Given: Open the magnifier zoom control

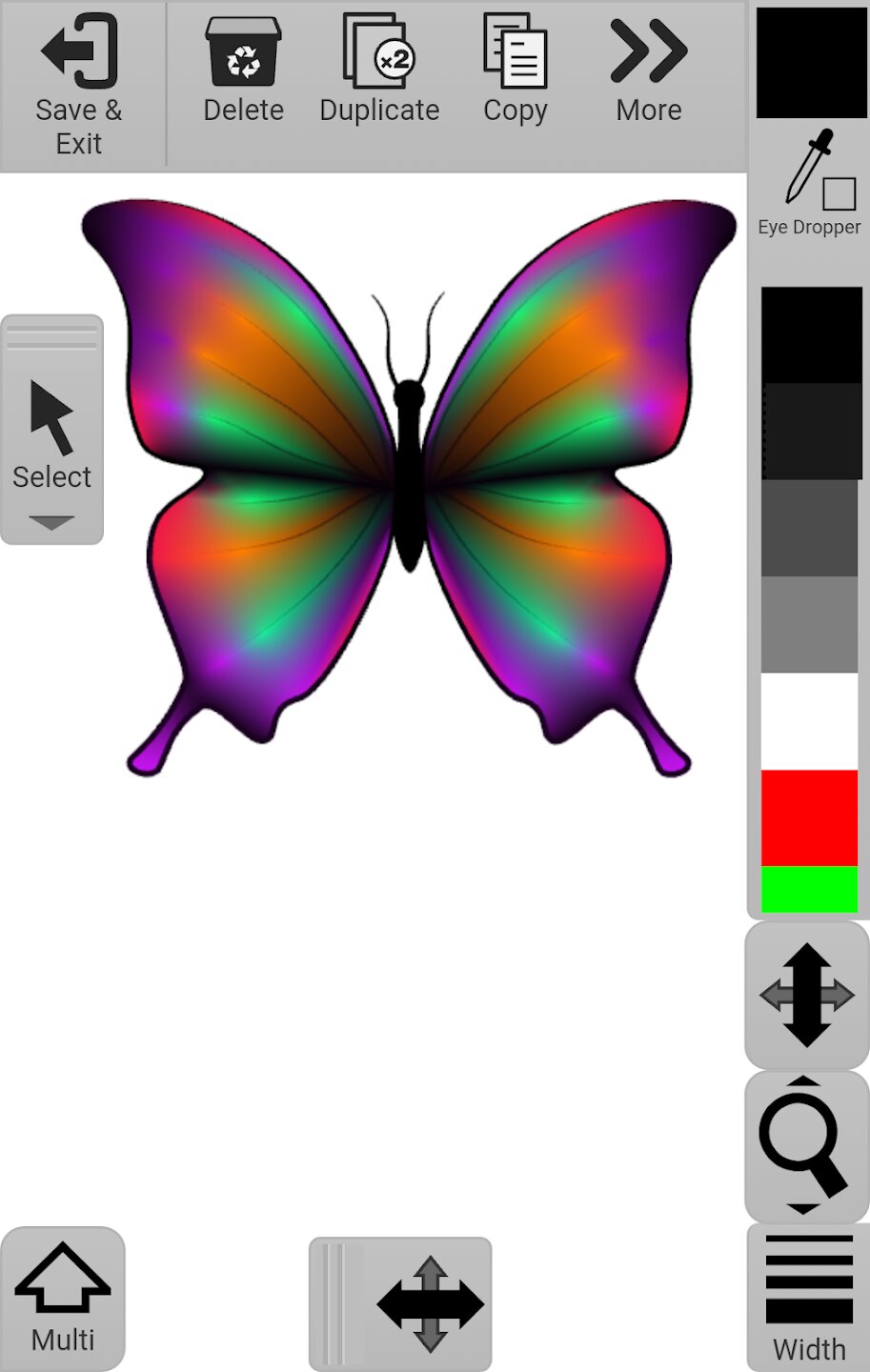Looking at the screenshot, I should tap(805, 1145).
